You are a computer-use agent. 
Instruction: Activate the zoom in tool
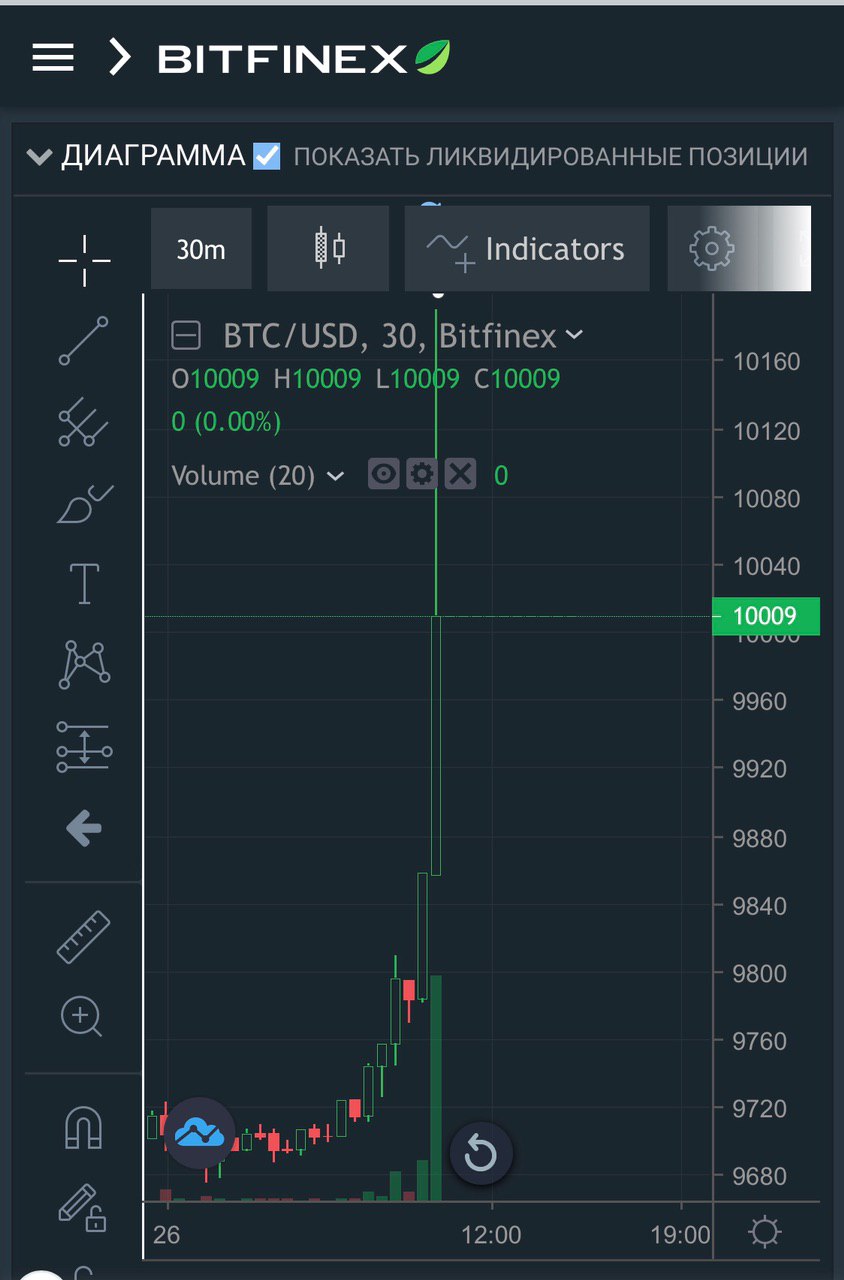(x=82, y=1017)
